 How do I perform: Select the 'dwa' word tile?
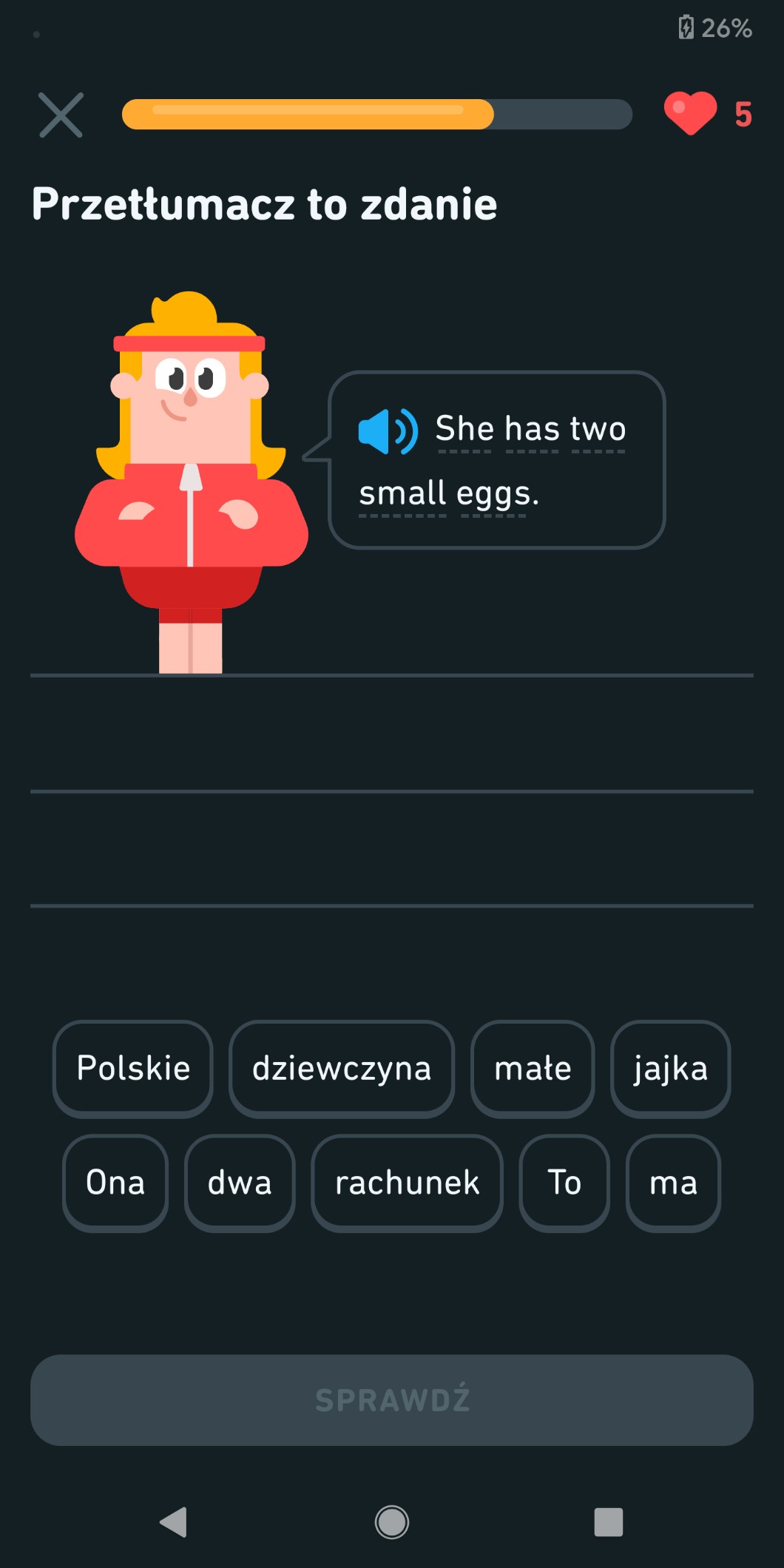[240, 1182]
